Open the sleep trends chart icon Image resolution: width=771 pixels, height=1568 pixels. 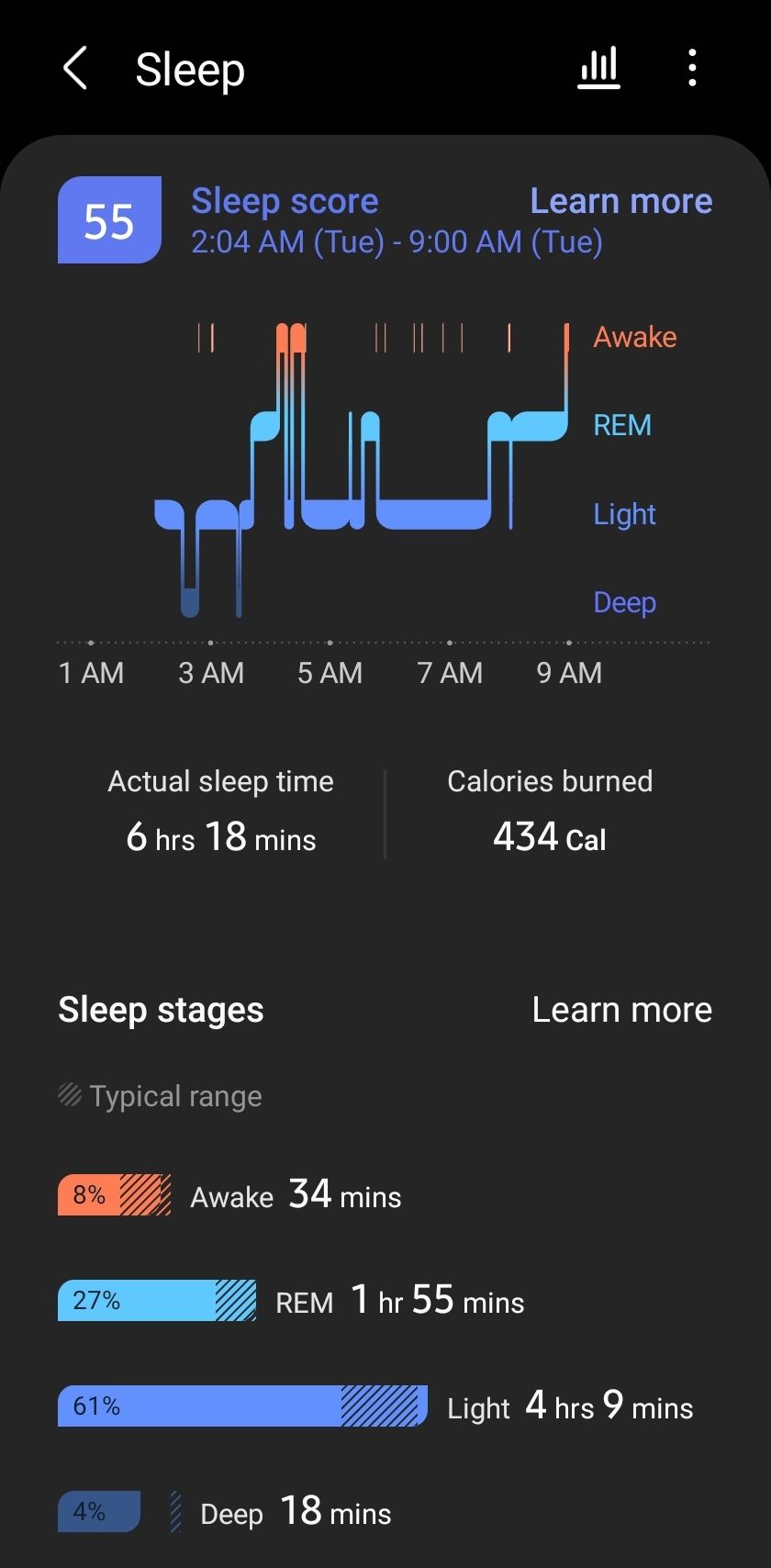(x=598, y=69)
